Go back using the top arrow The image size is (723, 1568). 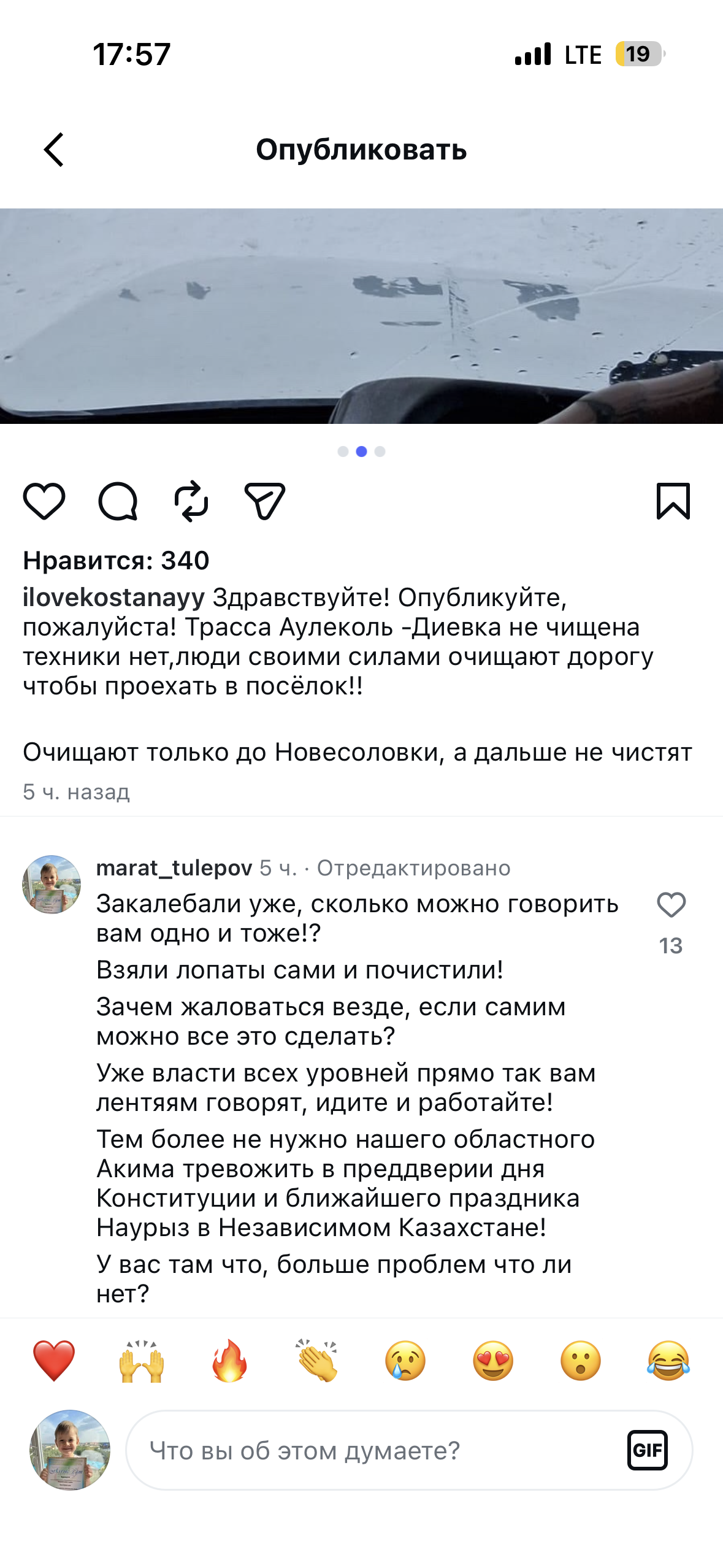(x=54, y=150)
